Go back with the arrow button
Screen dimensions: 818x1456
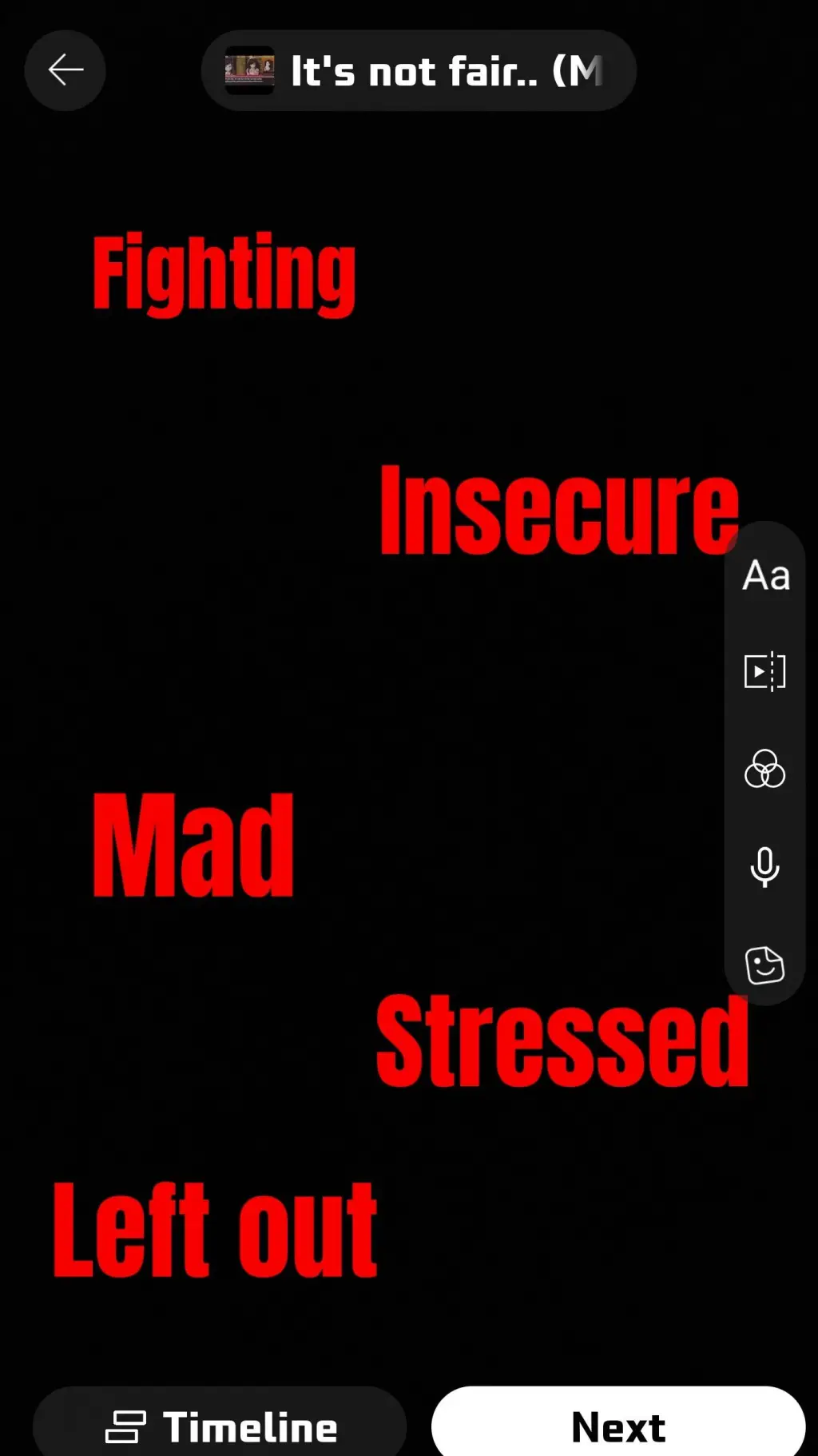(66, 70)
